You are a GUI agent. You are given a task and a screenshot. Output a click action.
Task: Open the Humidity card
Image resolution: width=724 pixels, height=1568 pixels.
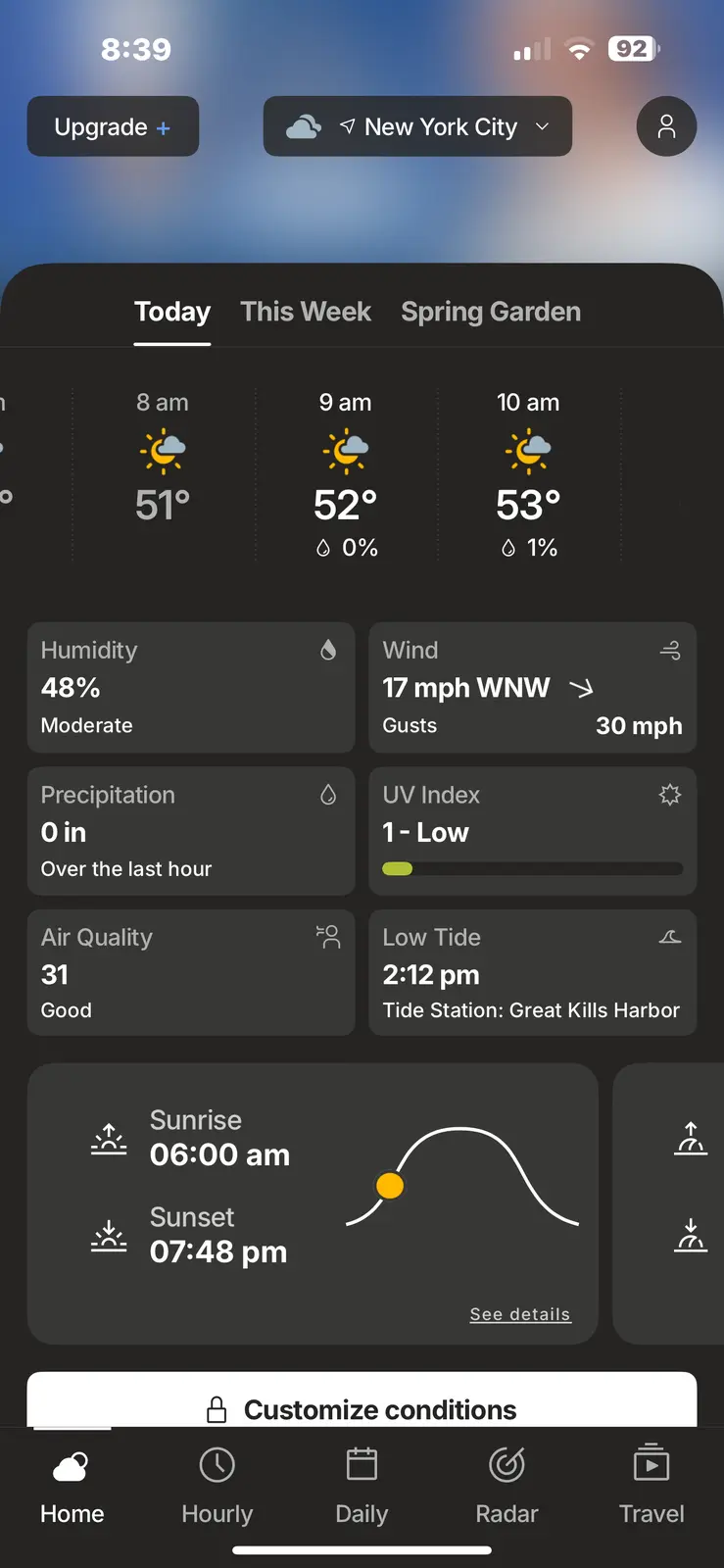tap(191, 687)
